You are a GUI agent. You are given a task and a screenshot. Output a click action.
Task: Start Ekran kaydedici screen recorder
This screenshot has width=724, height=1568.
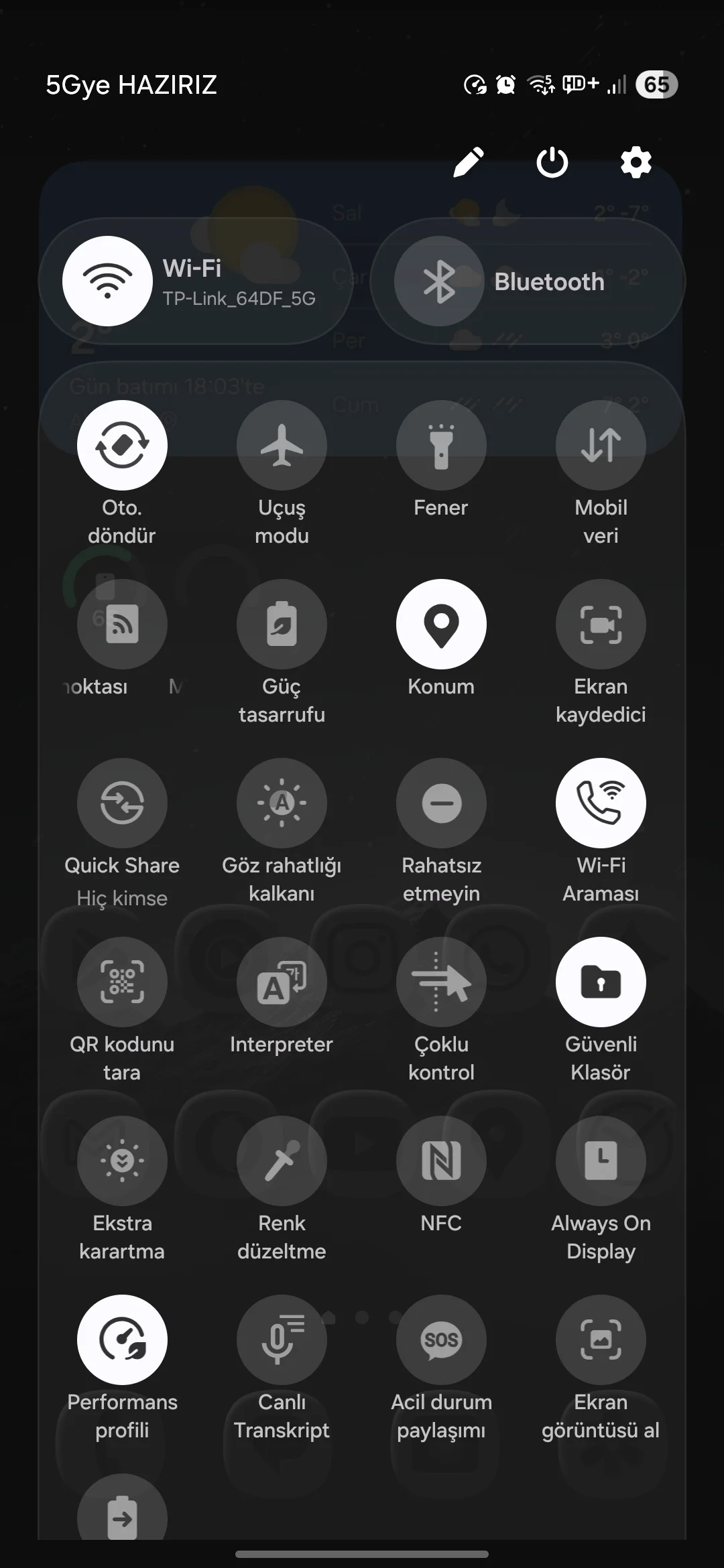[x=601, y=624]
